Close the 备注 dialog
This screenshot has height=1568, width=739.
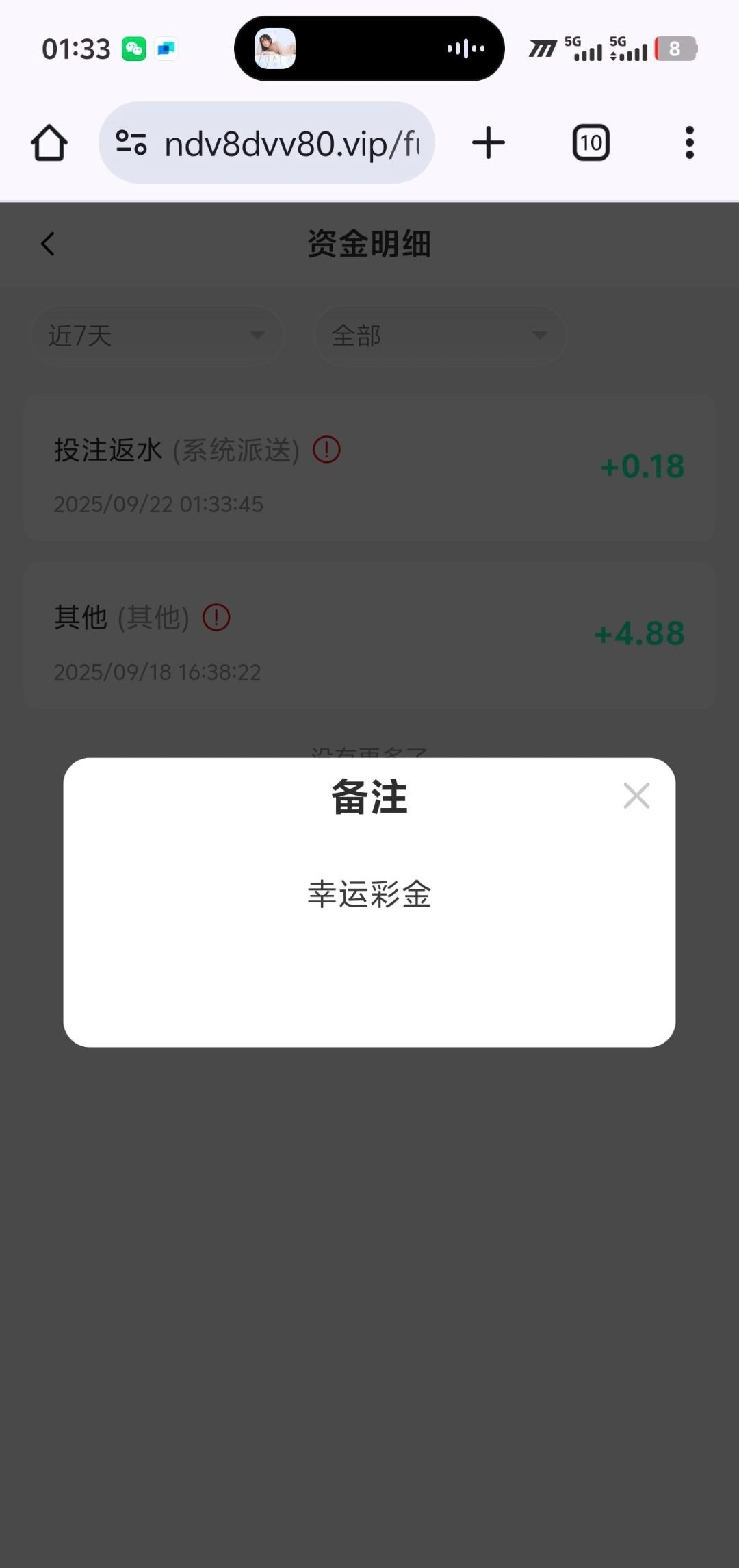pos(636,796)
